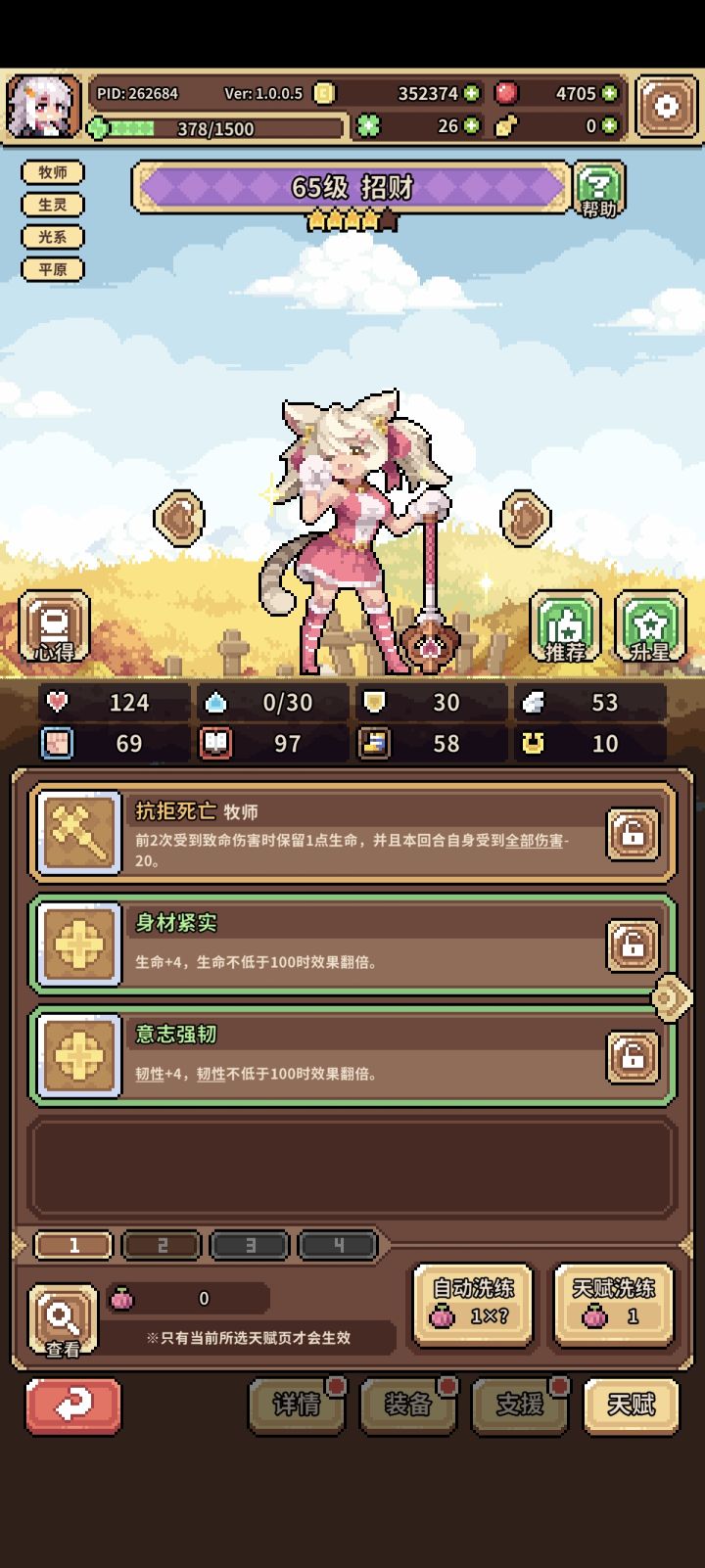
Task: Click the hammer icon beside 抗拒死亡
Action: 77,834
